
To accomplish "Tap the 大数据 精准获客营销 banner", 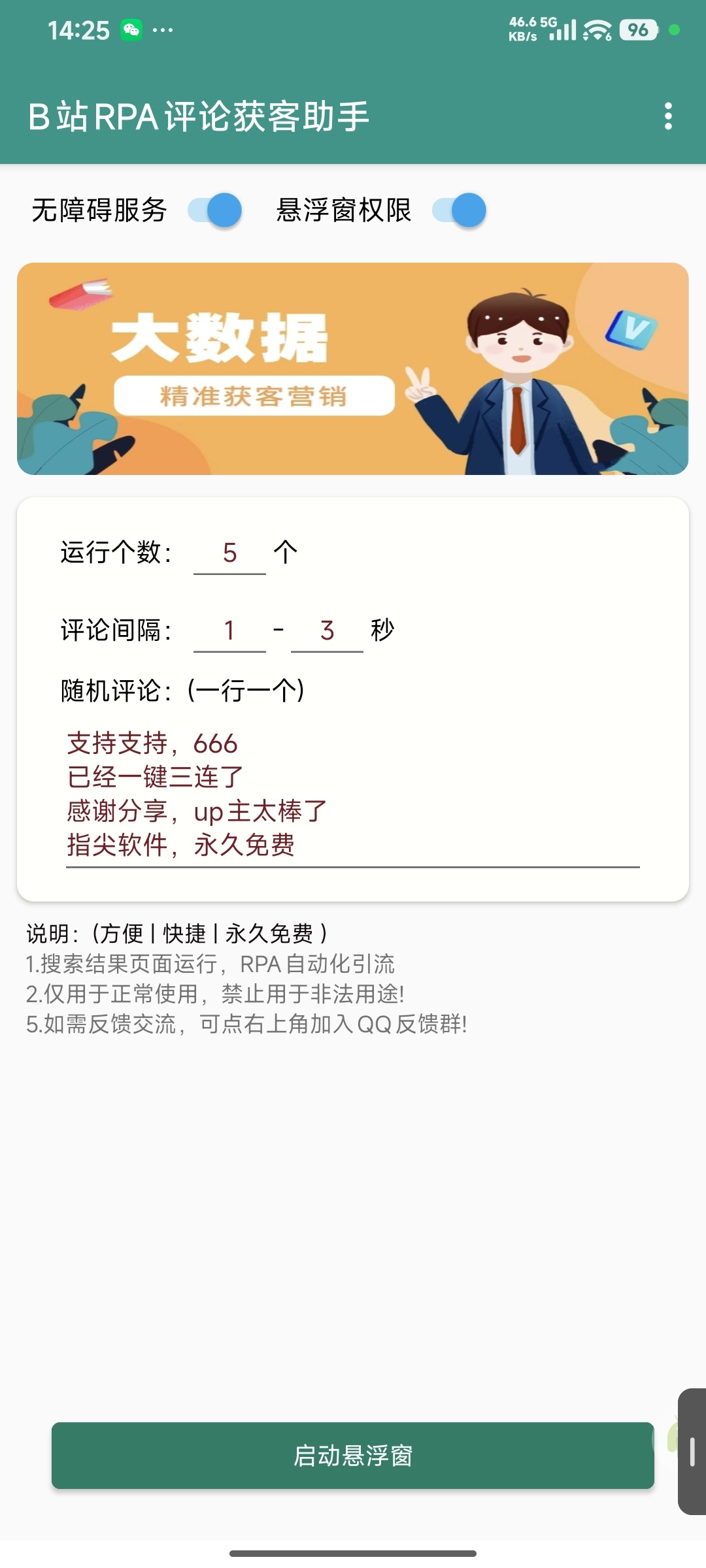I will (353, 368).
